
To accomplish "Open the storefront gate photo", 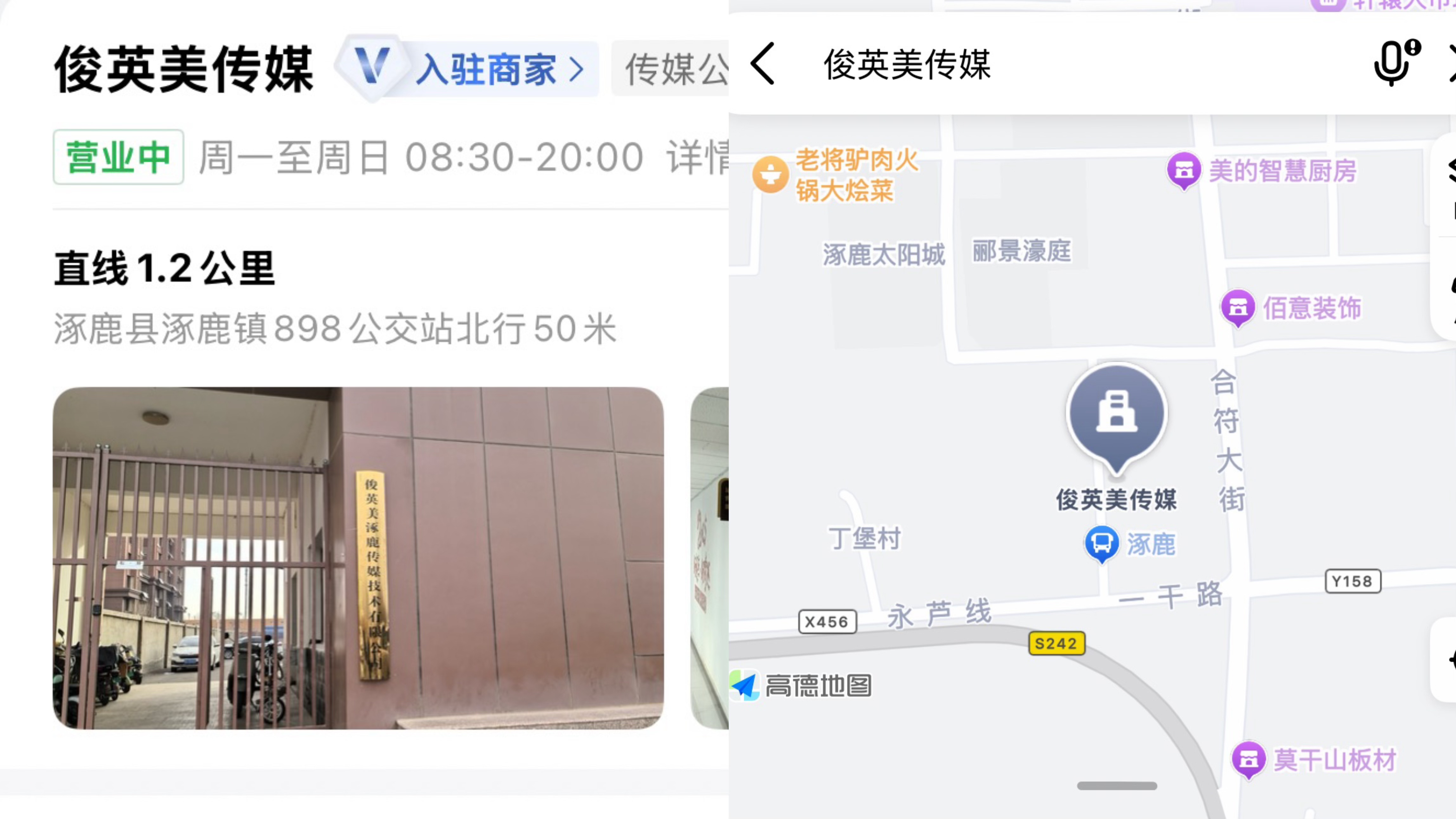I will tap(358, 557).
